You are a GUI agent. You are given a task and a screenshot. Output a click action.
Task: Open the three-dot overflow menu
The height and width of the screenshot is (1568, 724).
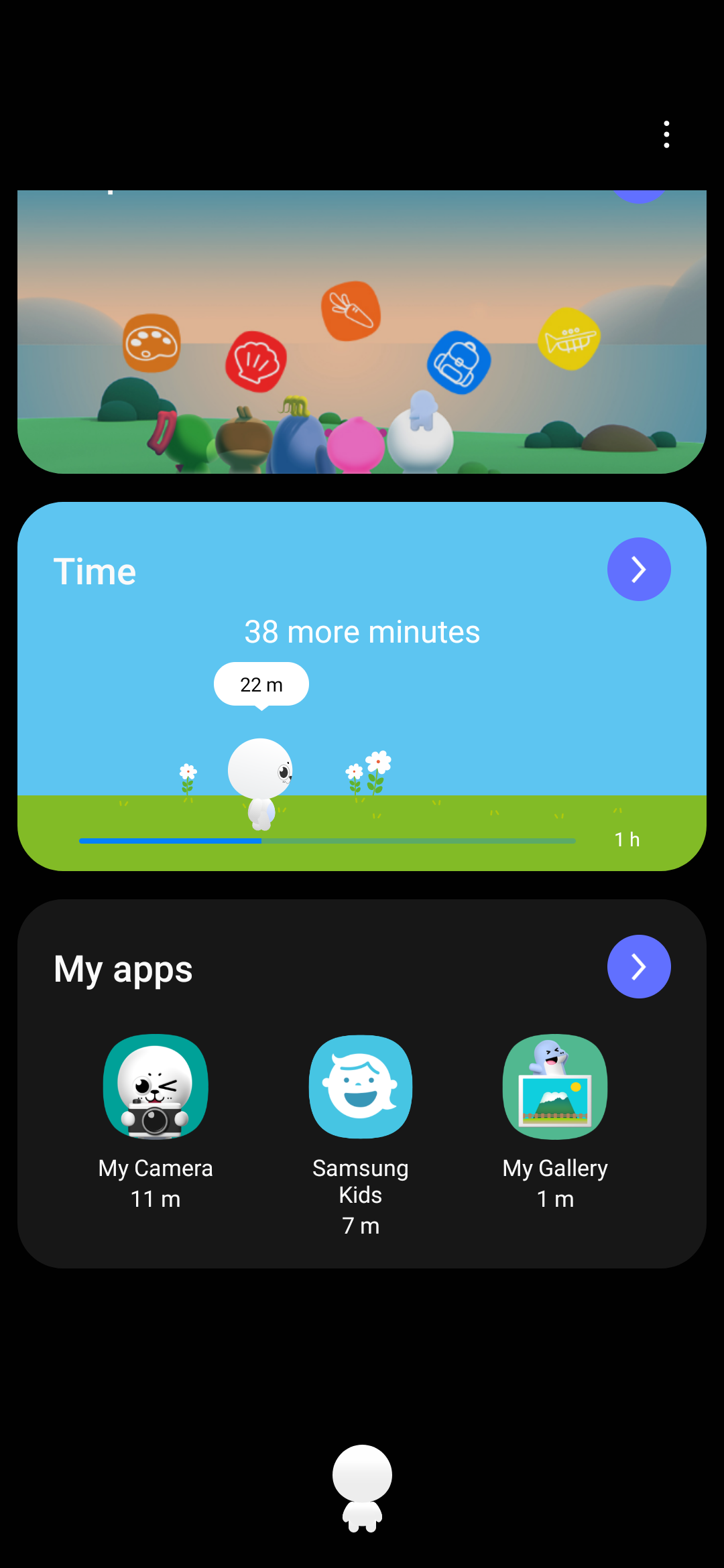(x=666, y=135)
